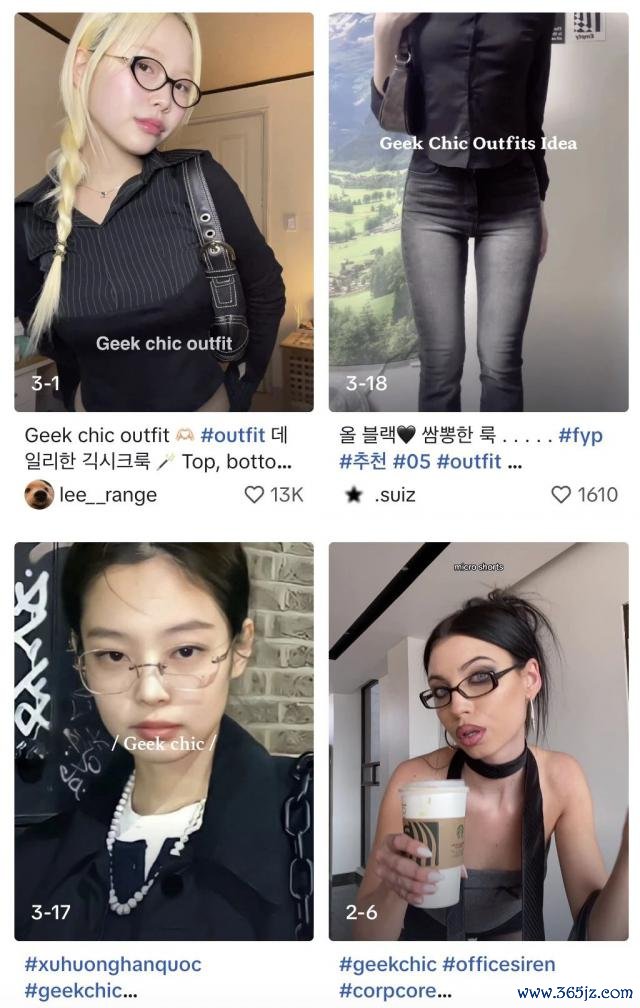Like the video by lee__range

(x=255, y=494)
